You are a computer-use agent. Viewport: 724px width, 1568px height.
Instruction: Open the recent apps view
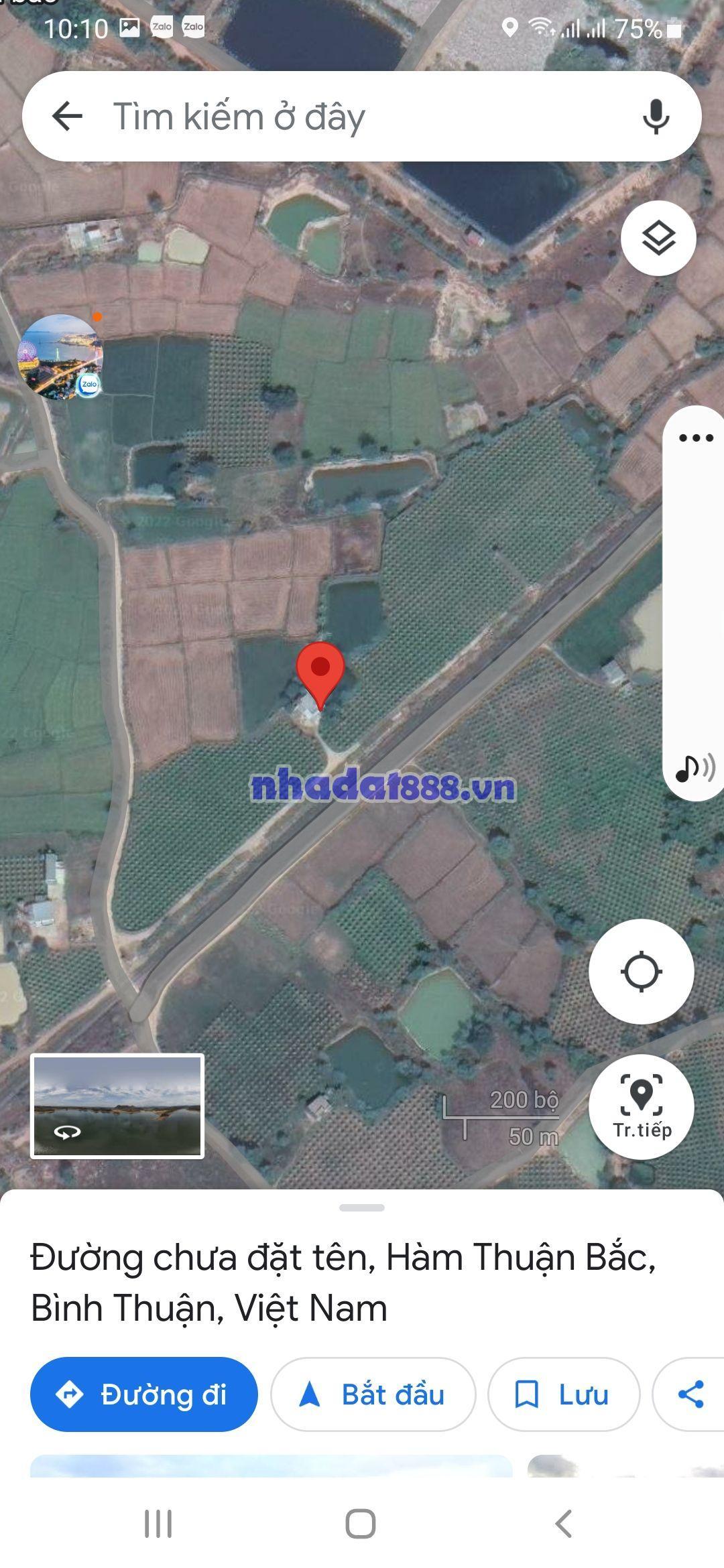tap(158, 1524)
